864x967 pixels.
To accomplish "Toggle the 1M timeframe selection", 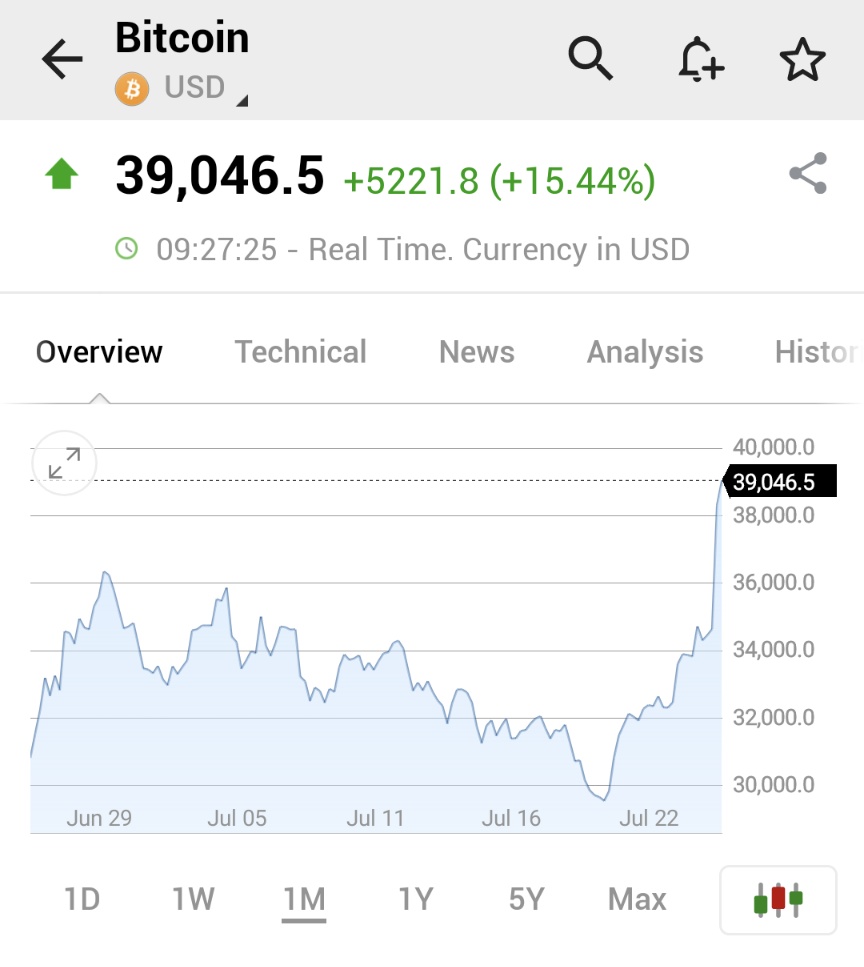I will click(x=304, y=899).
